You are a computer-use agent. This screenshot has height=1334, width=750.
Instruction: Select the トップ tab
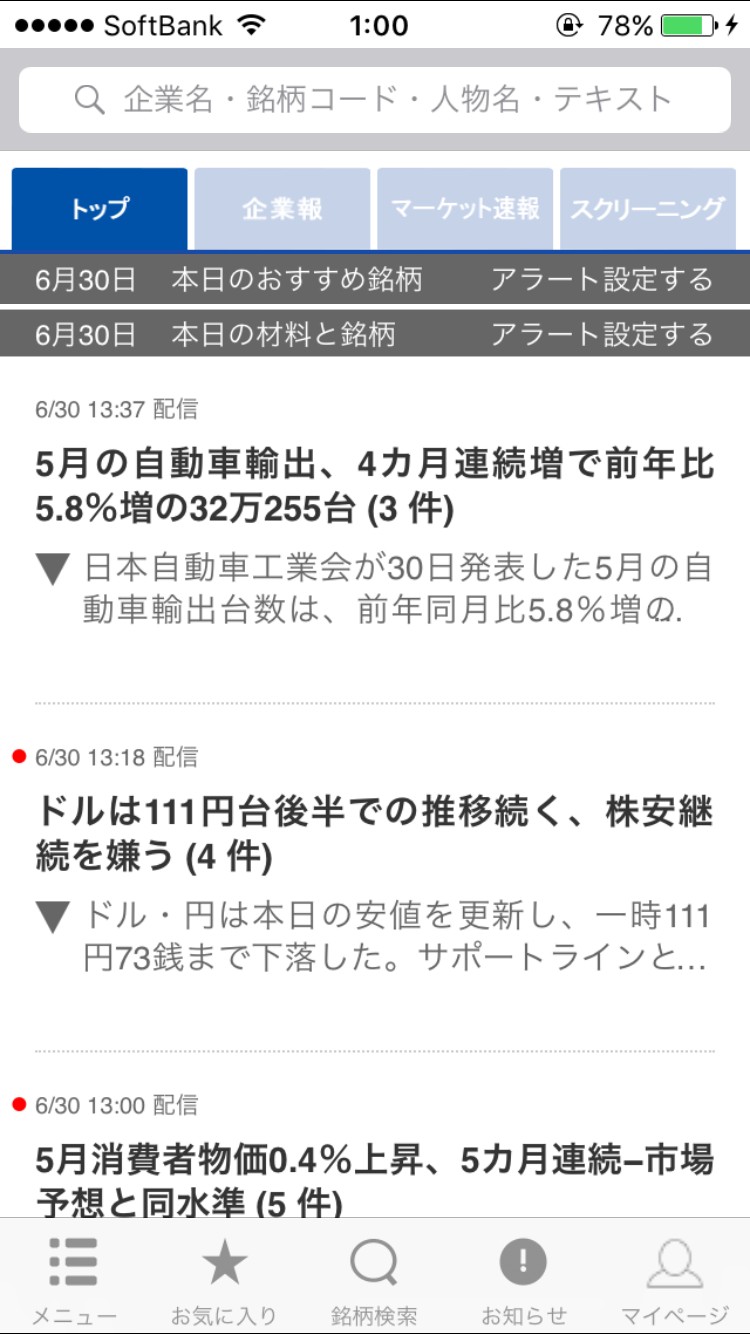pos(100,209)
